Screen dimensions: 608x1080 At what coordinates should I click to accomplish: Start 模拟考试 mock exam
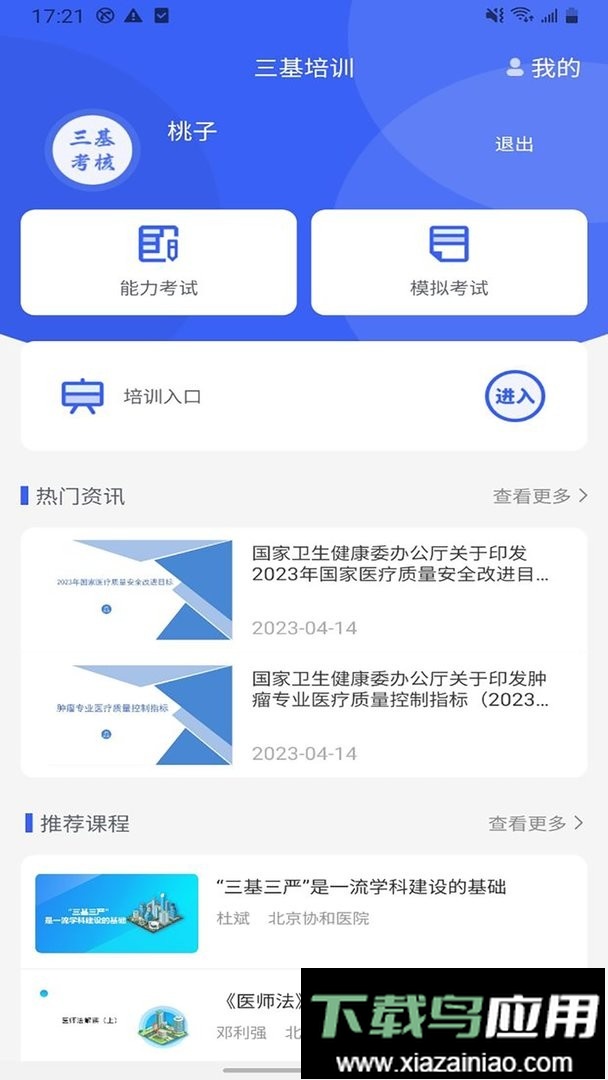click(x=449, y=262)
